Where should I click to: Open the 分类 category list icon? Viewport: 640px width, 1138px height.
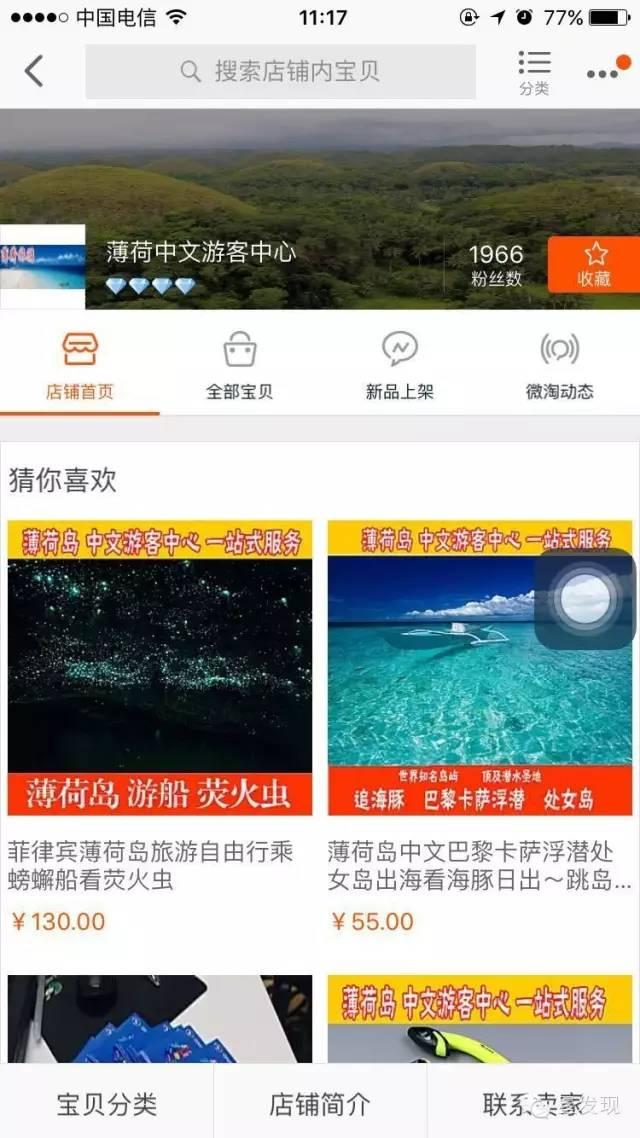point(534,73)
